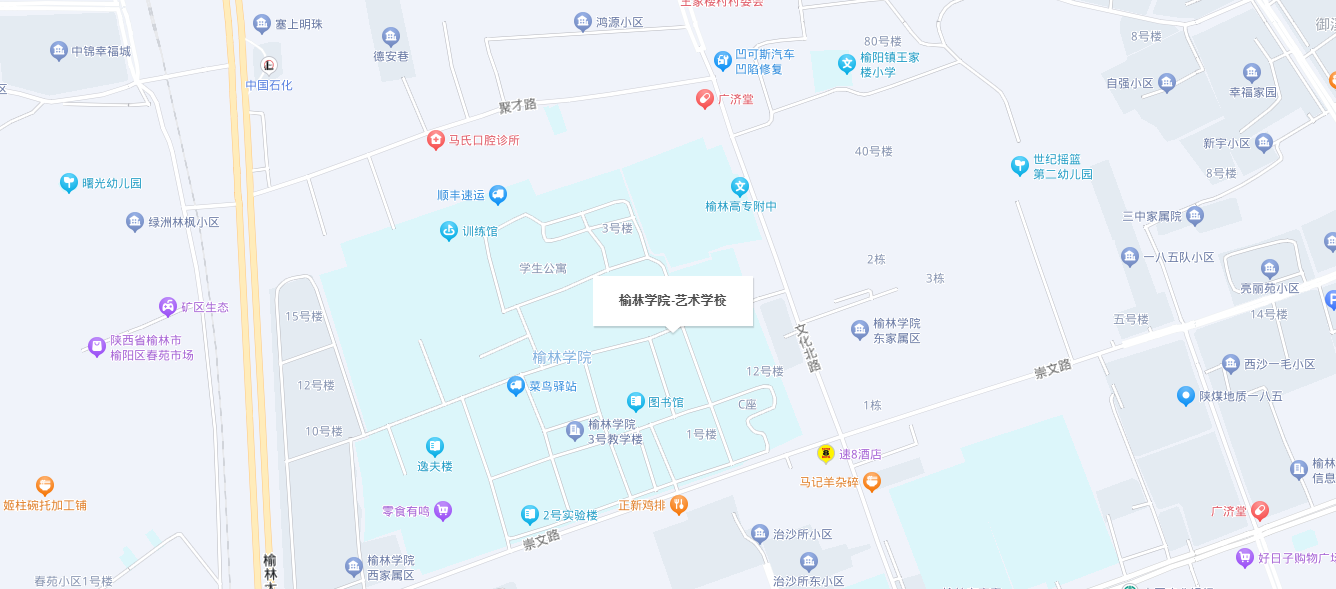Select the 训练馆 gym marker

[450, 231]
